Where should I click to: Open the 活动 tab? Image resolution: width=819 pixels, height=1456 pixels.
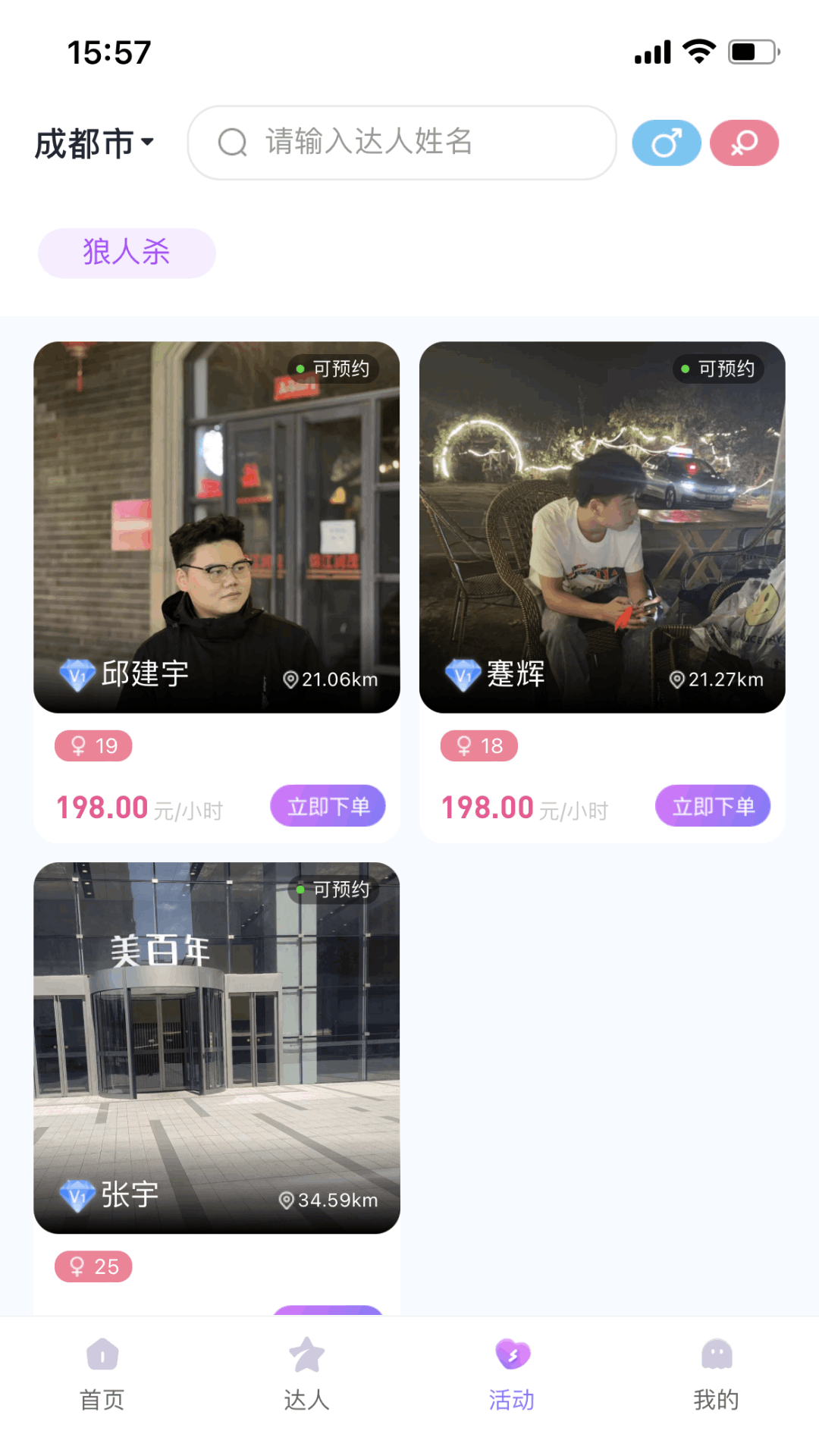[x=512, y=1374]
